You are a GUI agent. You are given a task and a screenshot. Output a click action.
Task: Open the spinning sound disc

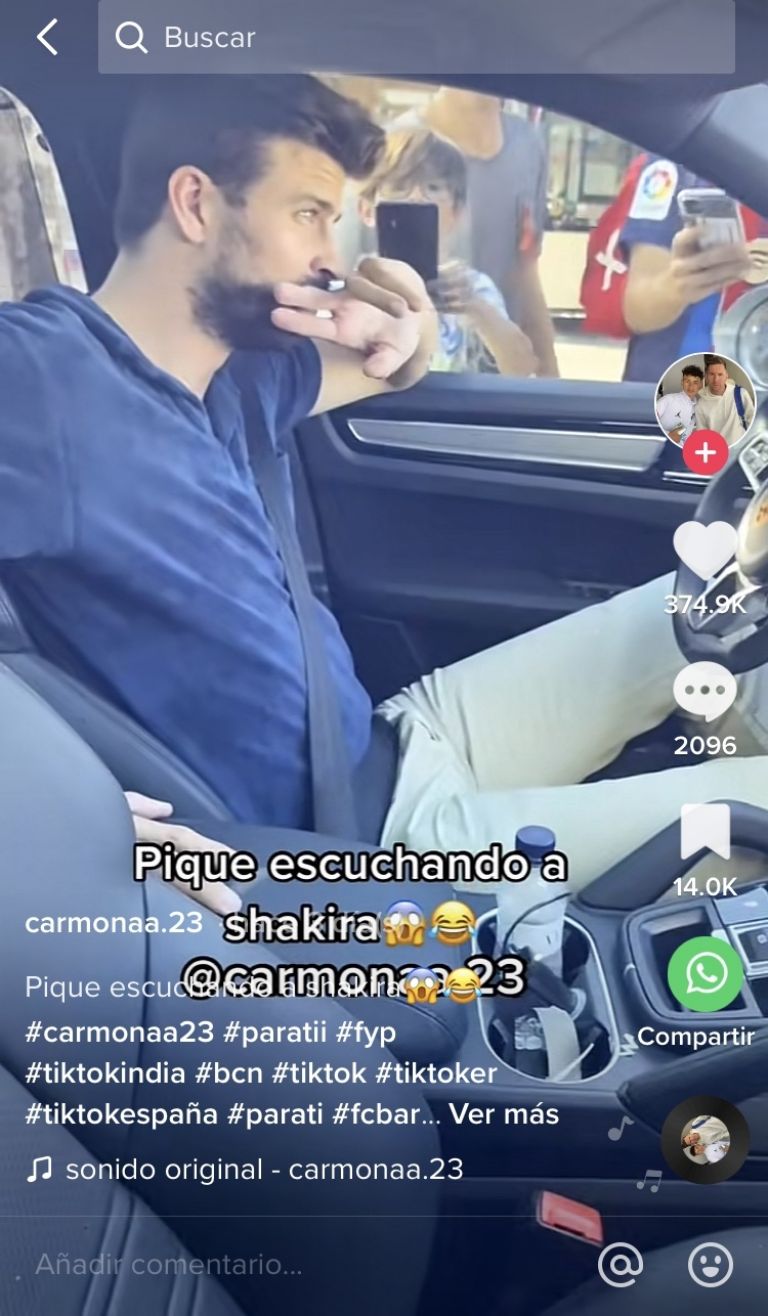[x=705, y=1140]
